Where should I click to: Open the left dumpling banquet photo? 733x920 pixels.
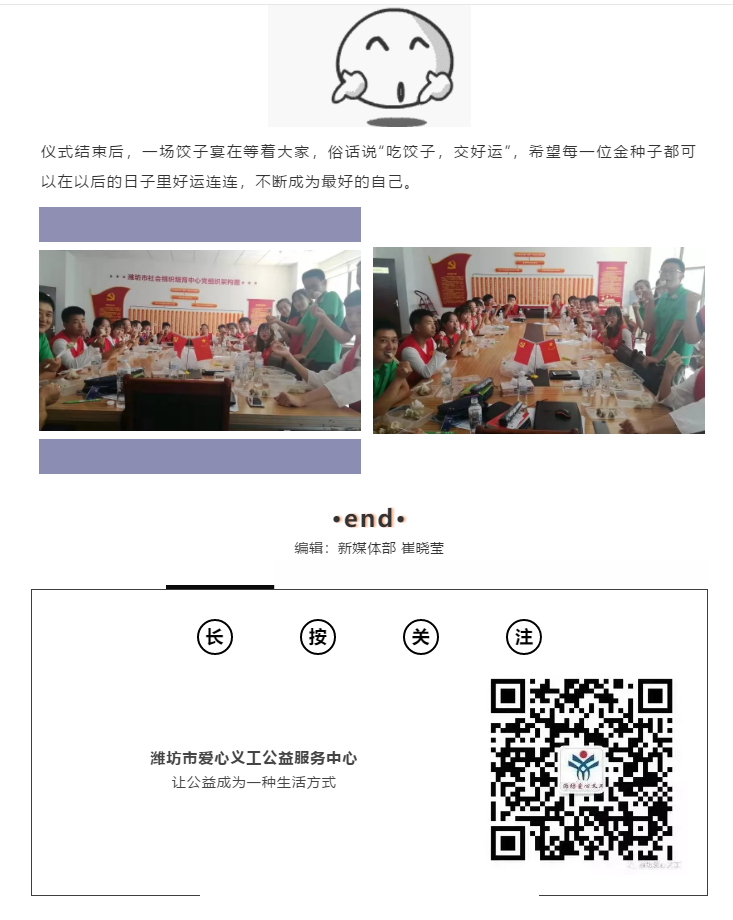[200, 341]
